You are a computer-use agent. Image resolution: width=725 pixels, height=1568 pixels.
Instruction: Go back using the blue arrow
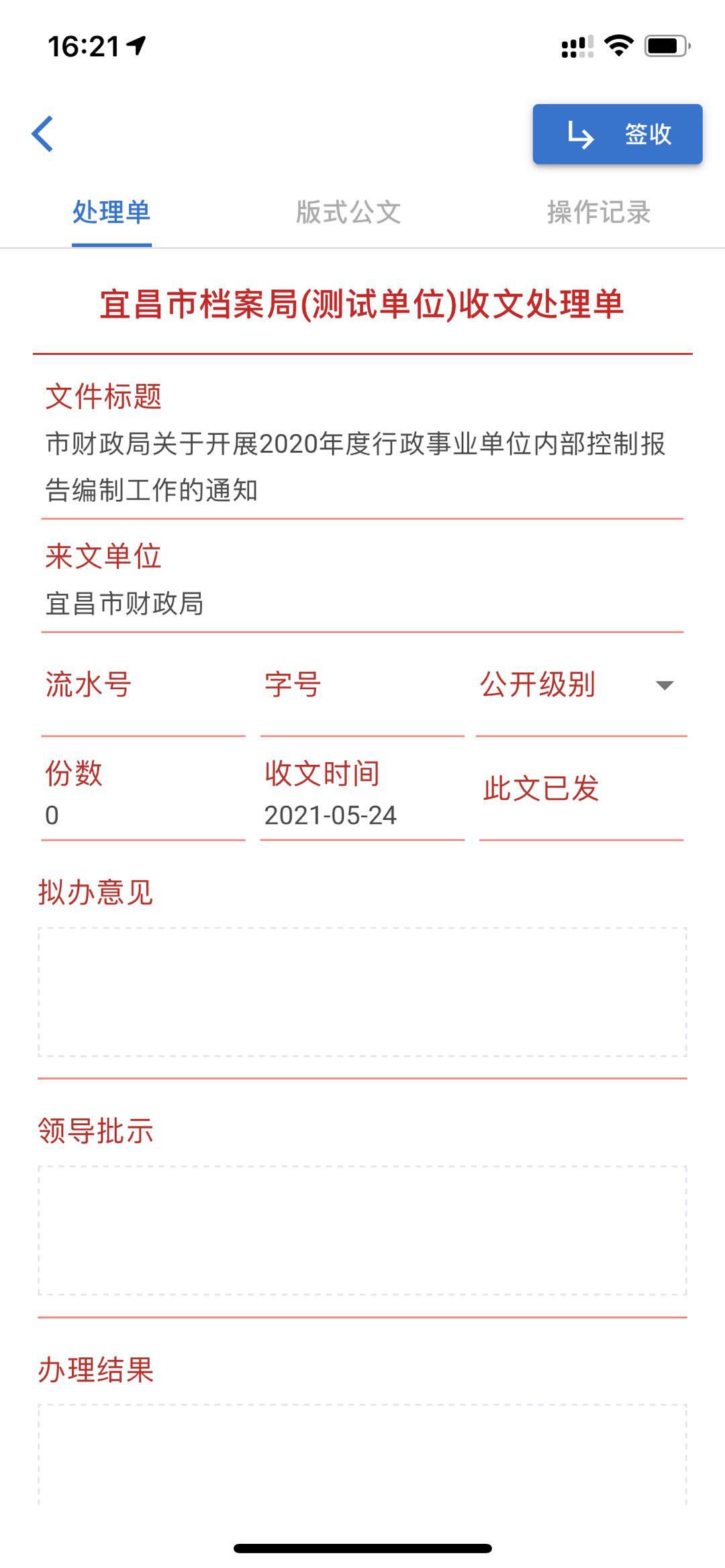pos(42,134)
